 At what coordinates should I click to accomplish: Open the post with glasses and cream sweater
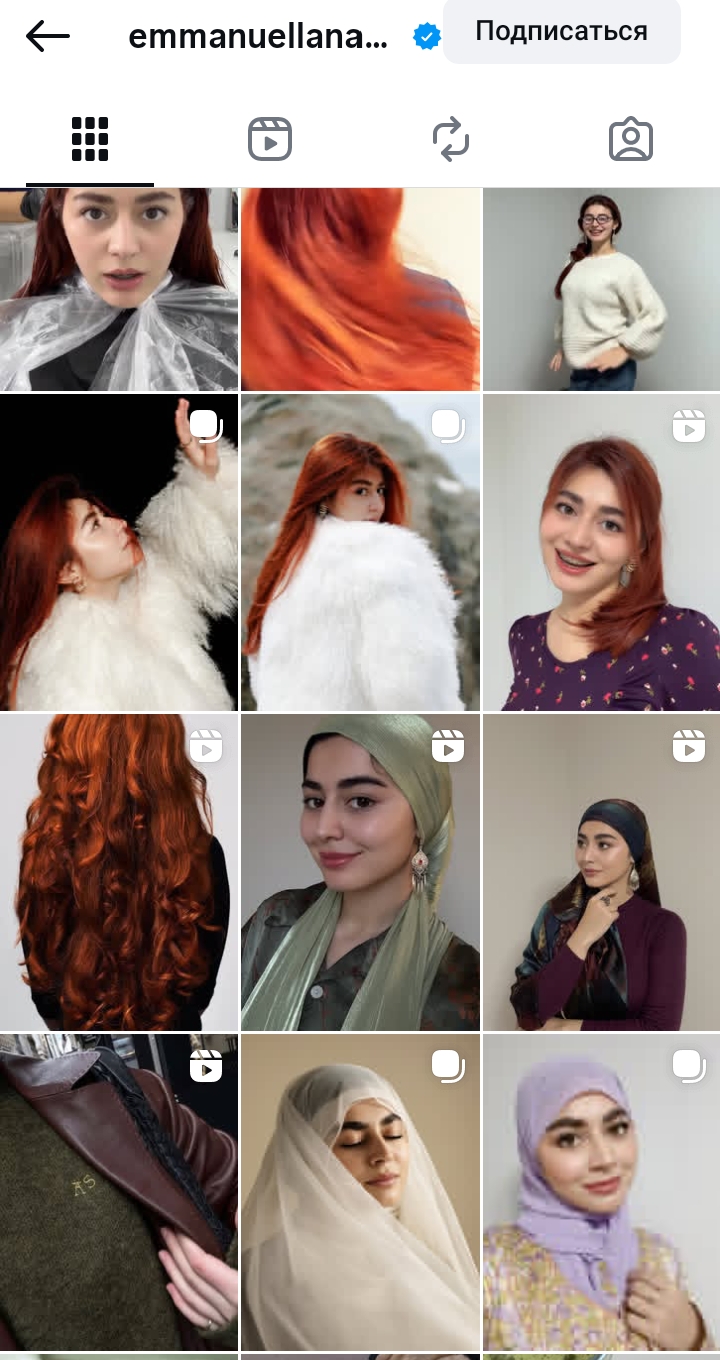click(601, 289)
